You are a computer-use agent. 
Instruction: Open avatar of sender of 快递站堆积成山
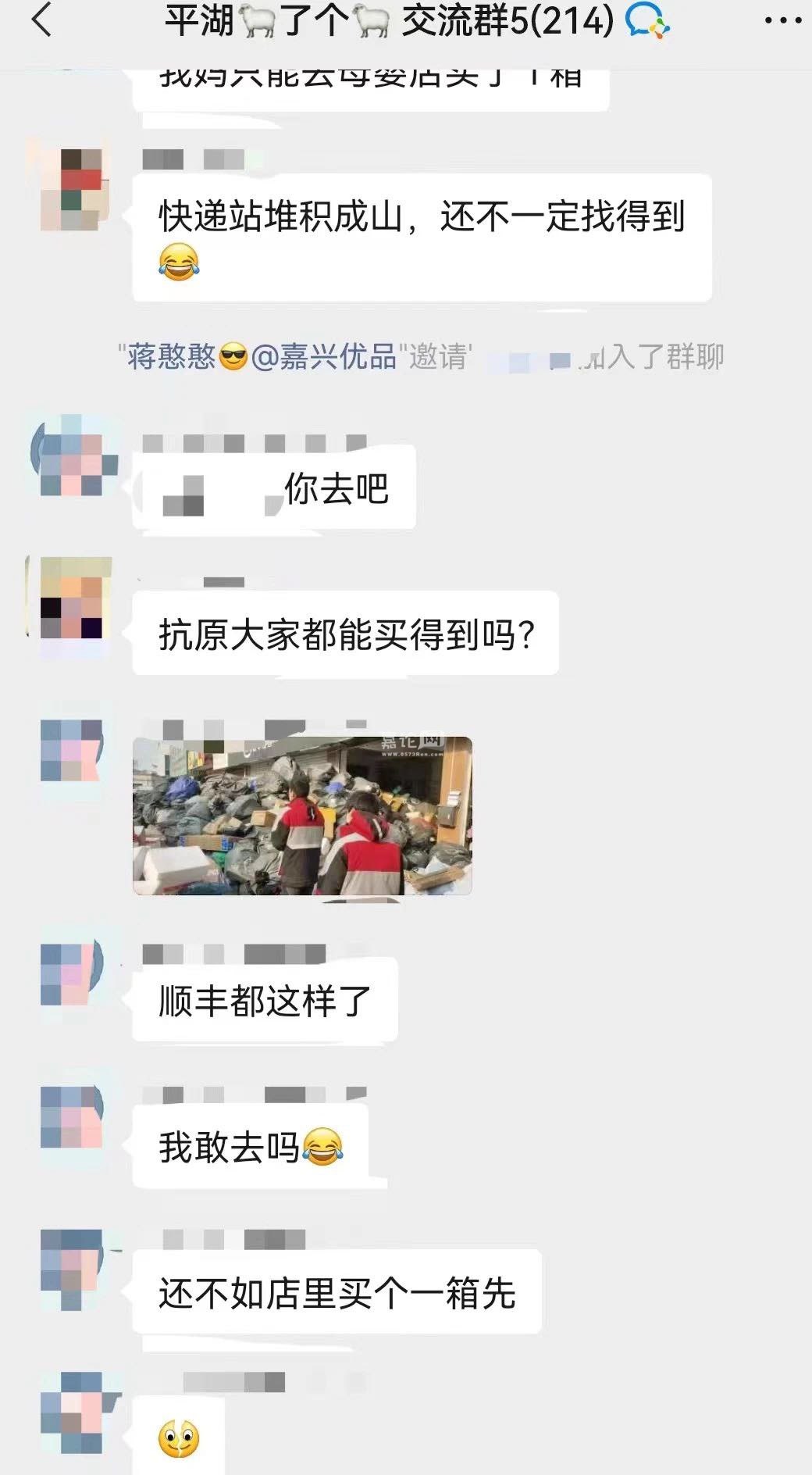pyautogui.click(x=72, y=189)
